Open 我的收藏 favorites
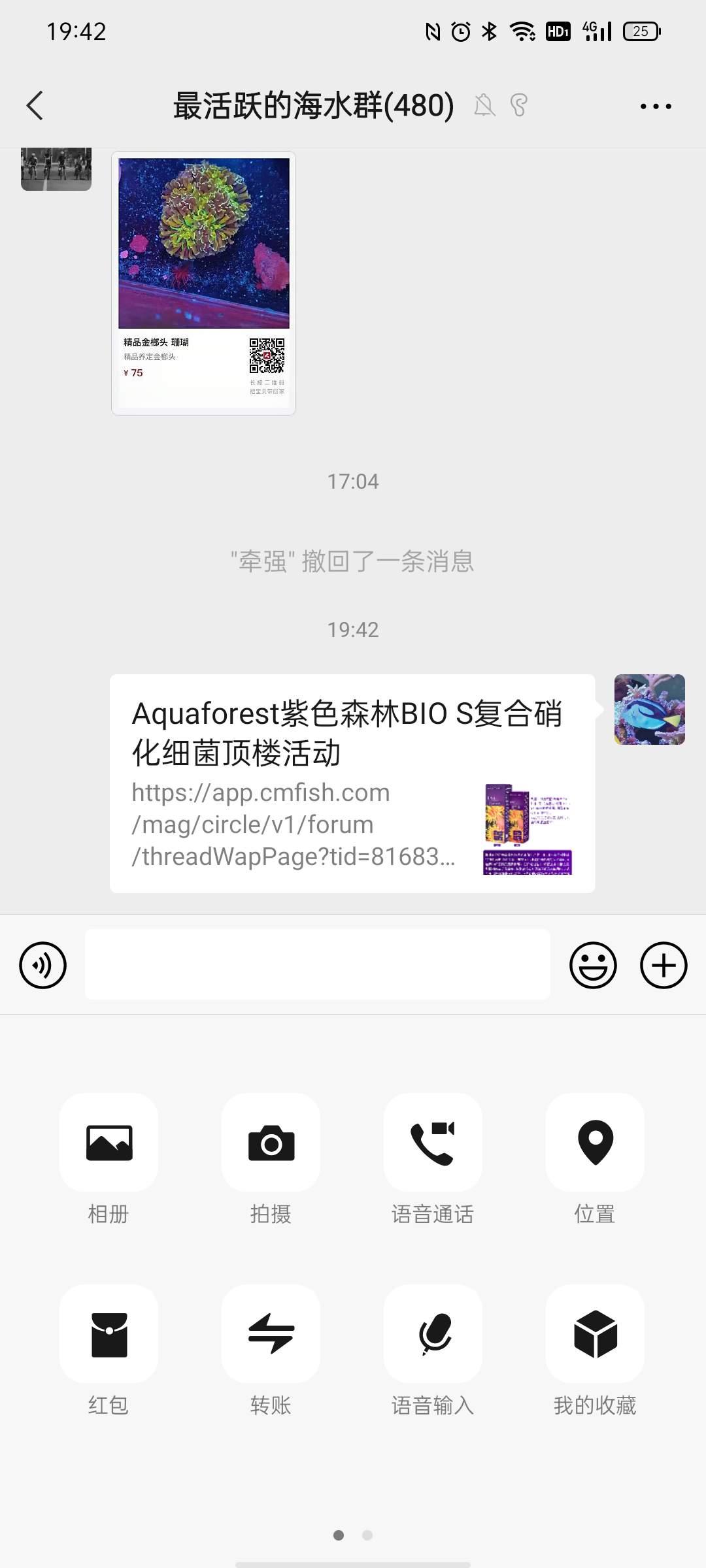This screenshot has width=706, height=1568. click(x=595, y=1334)
